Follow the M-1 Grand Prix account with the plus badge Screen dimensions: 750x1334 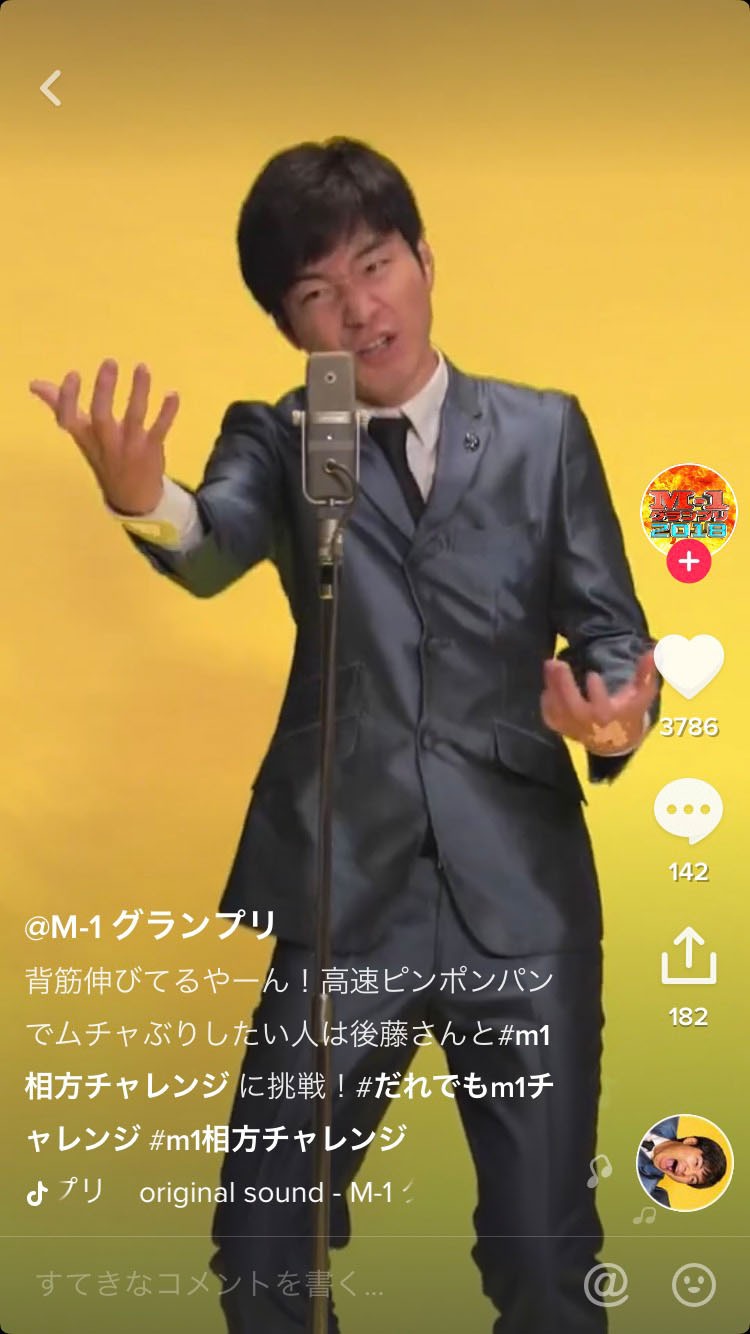point(688,563)
